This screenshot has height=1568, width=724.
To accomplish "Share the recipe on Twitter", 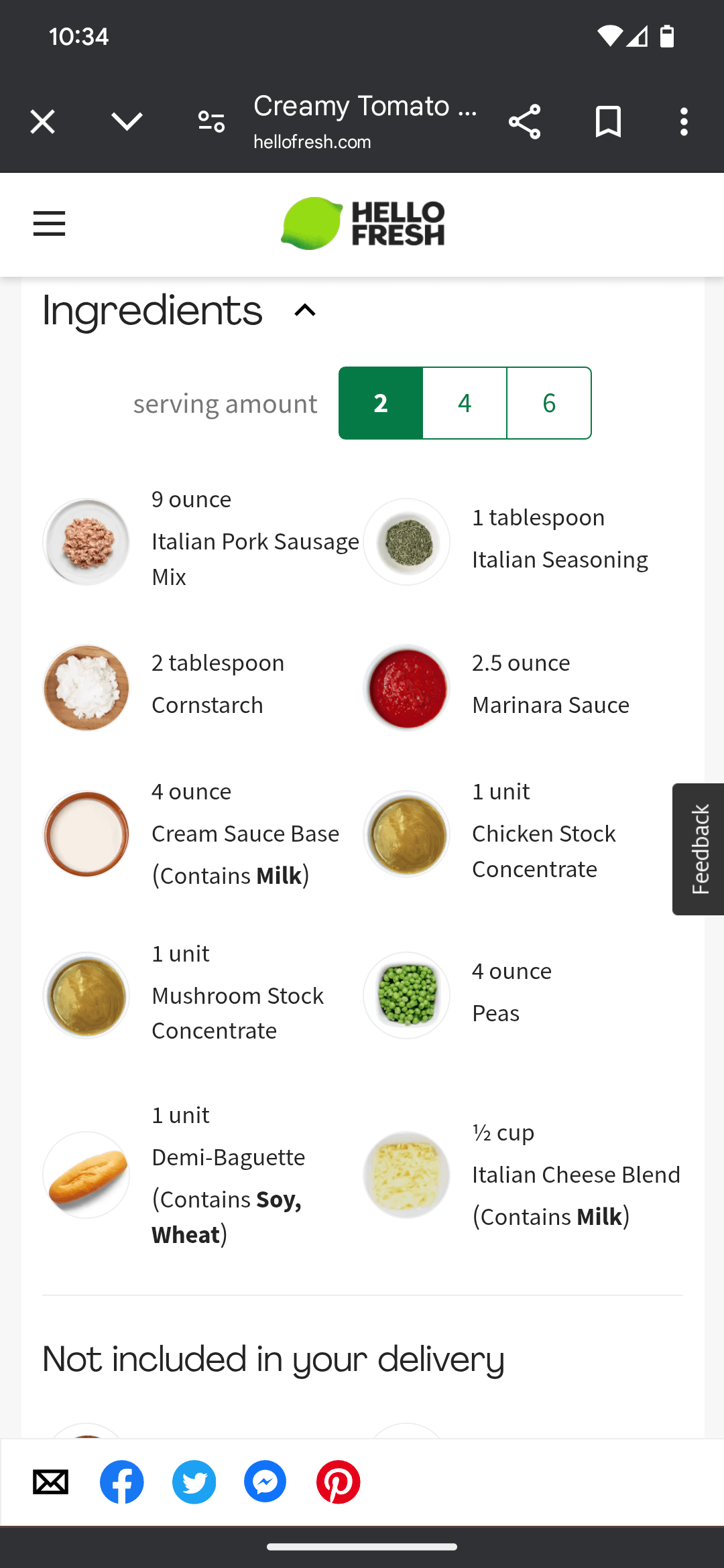I will coord(194,1482).
